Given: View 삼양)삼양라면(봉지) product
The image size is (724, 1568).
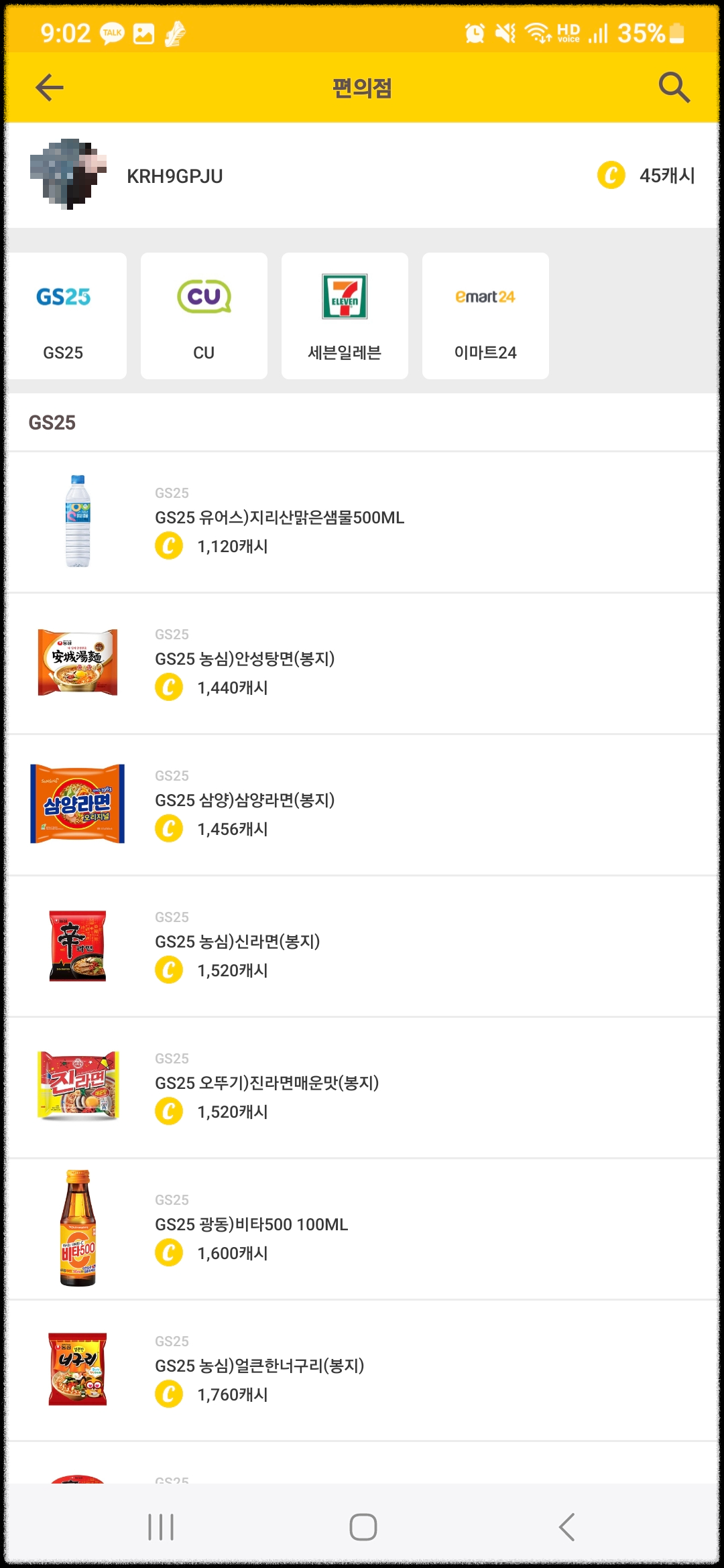Looking at the screenshot, I should click(362, 805).
